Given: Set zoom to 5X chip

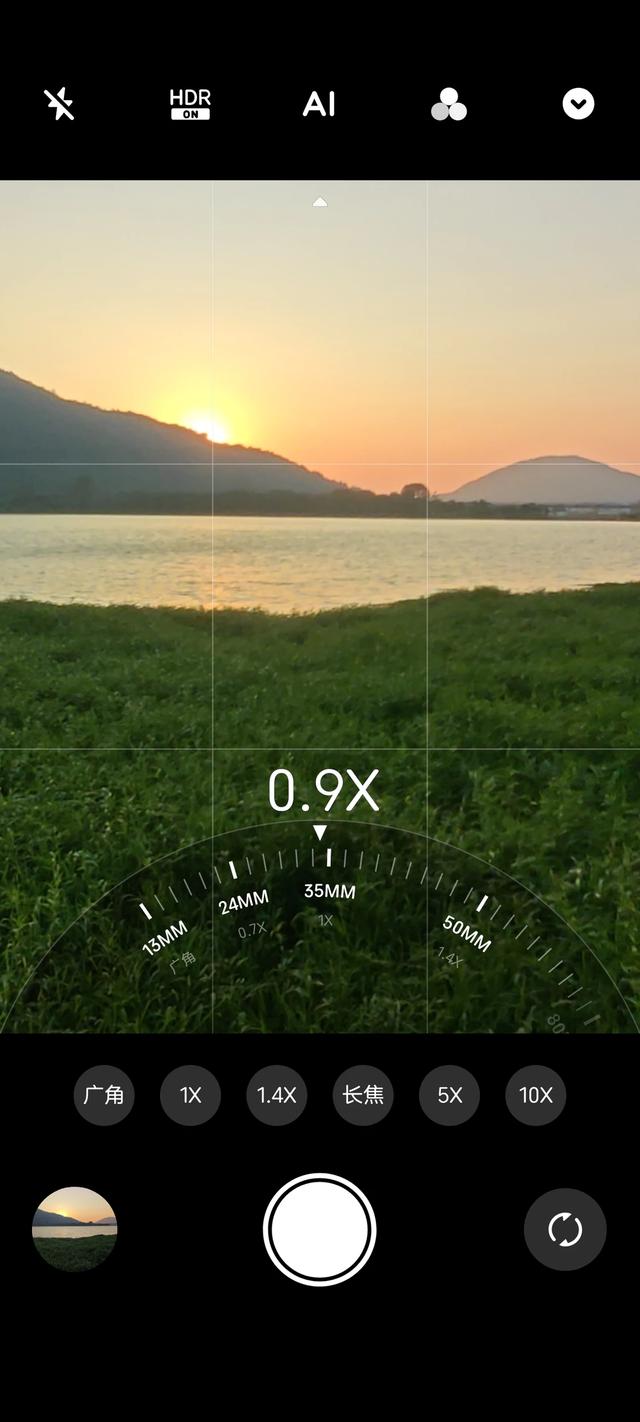Looking at the screenshot, I should tap(449, 1095).
